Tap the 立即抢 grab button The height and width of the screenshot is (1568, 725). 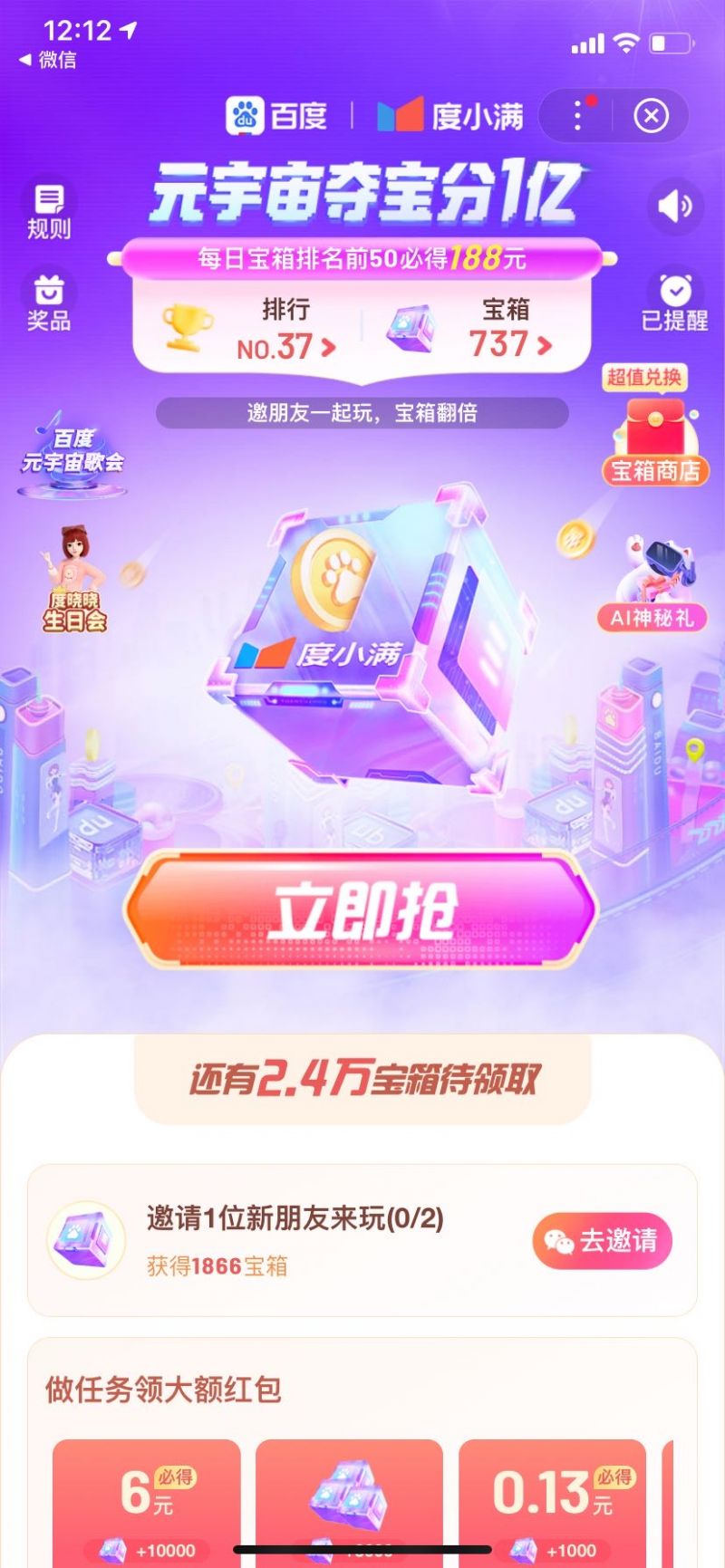(361, 909)
